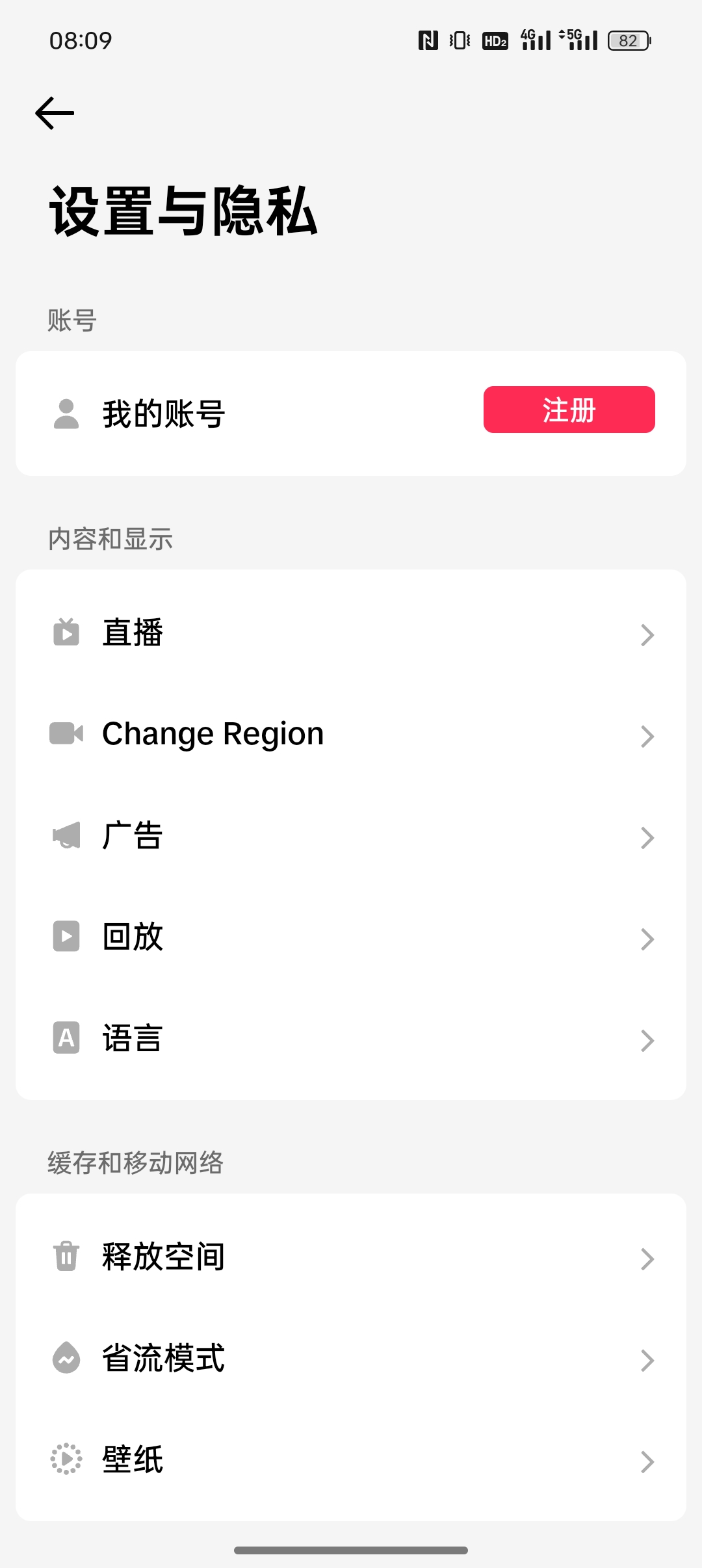Open 广告 settings
Screen dimensions: 702x1568
pyautogui.click(x=351, y=836)
